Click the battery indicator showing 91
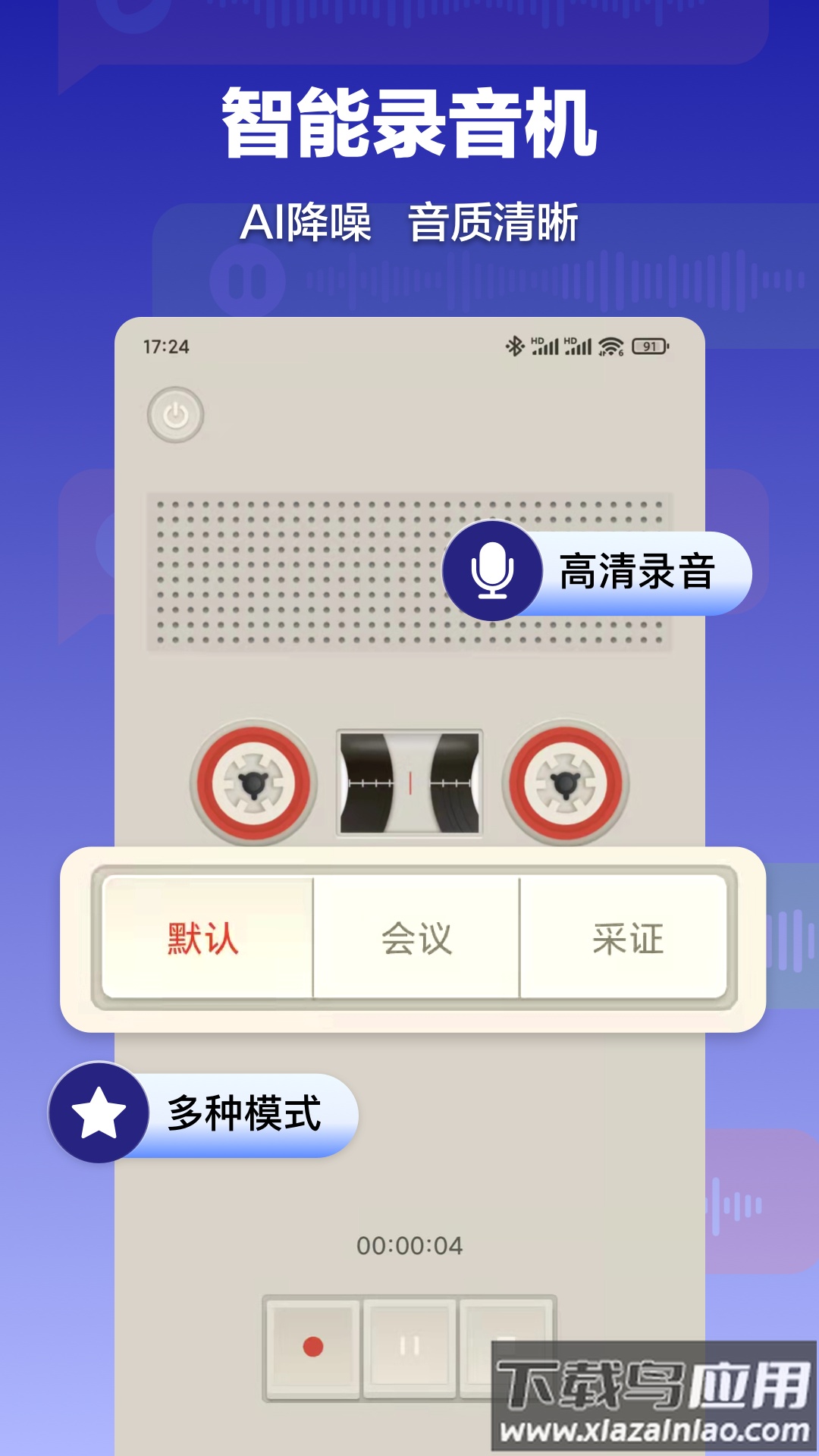Screen dimensions: 819x1456 651,344
